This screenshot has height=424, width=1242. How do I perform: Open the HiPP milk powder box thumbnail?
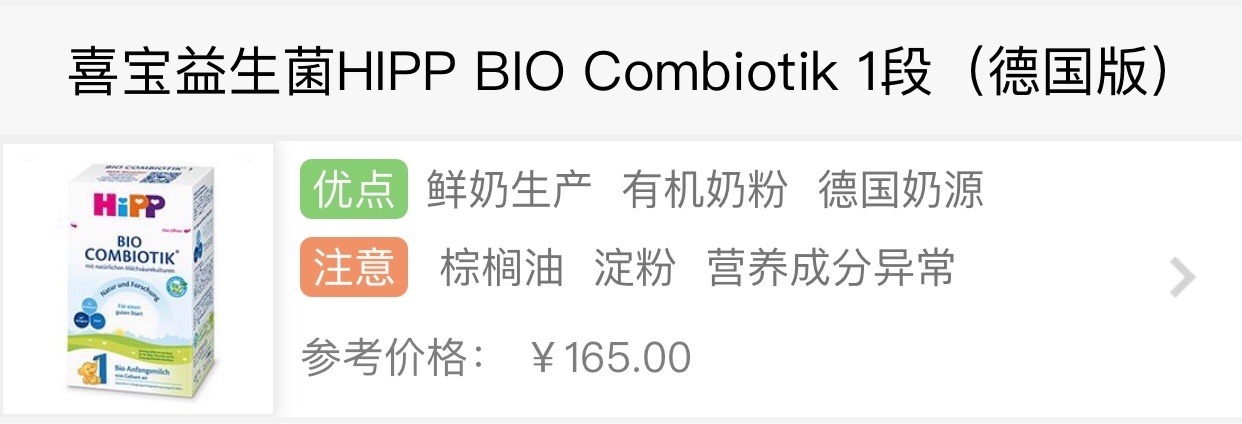click(140, 280)
